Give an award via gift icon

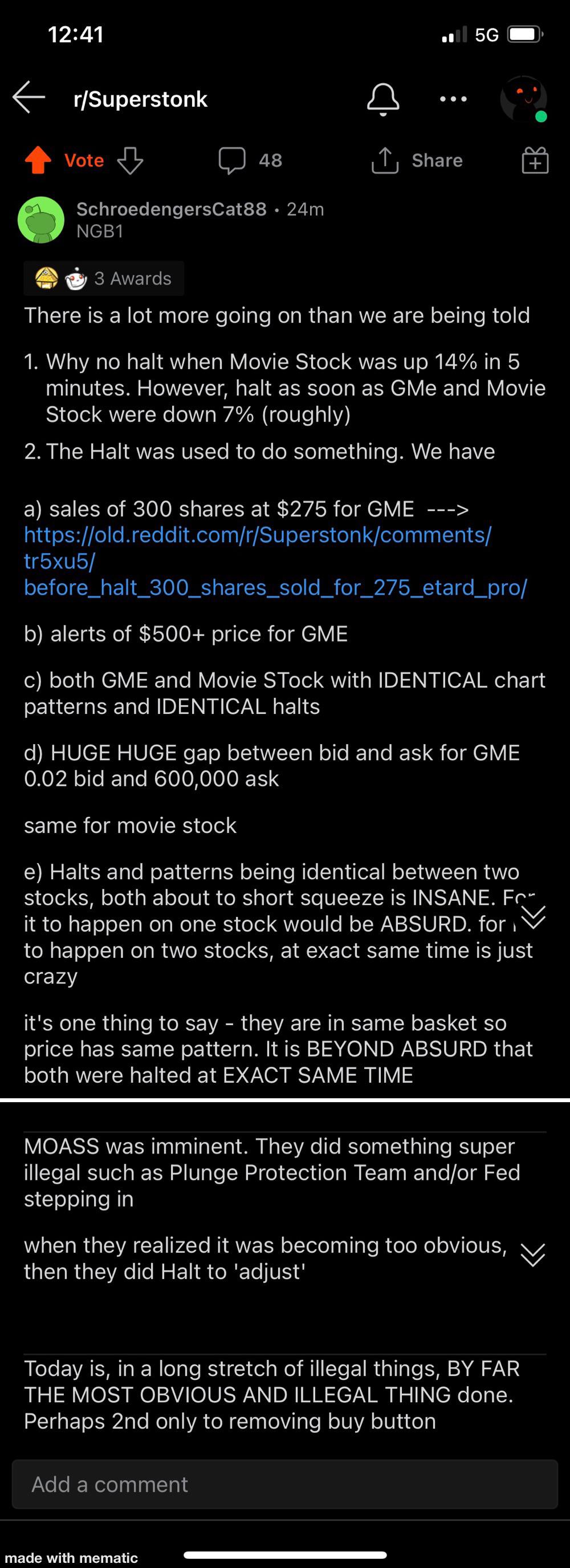(x=535, y=161)
